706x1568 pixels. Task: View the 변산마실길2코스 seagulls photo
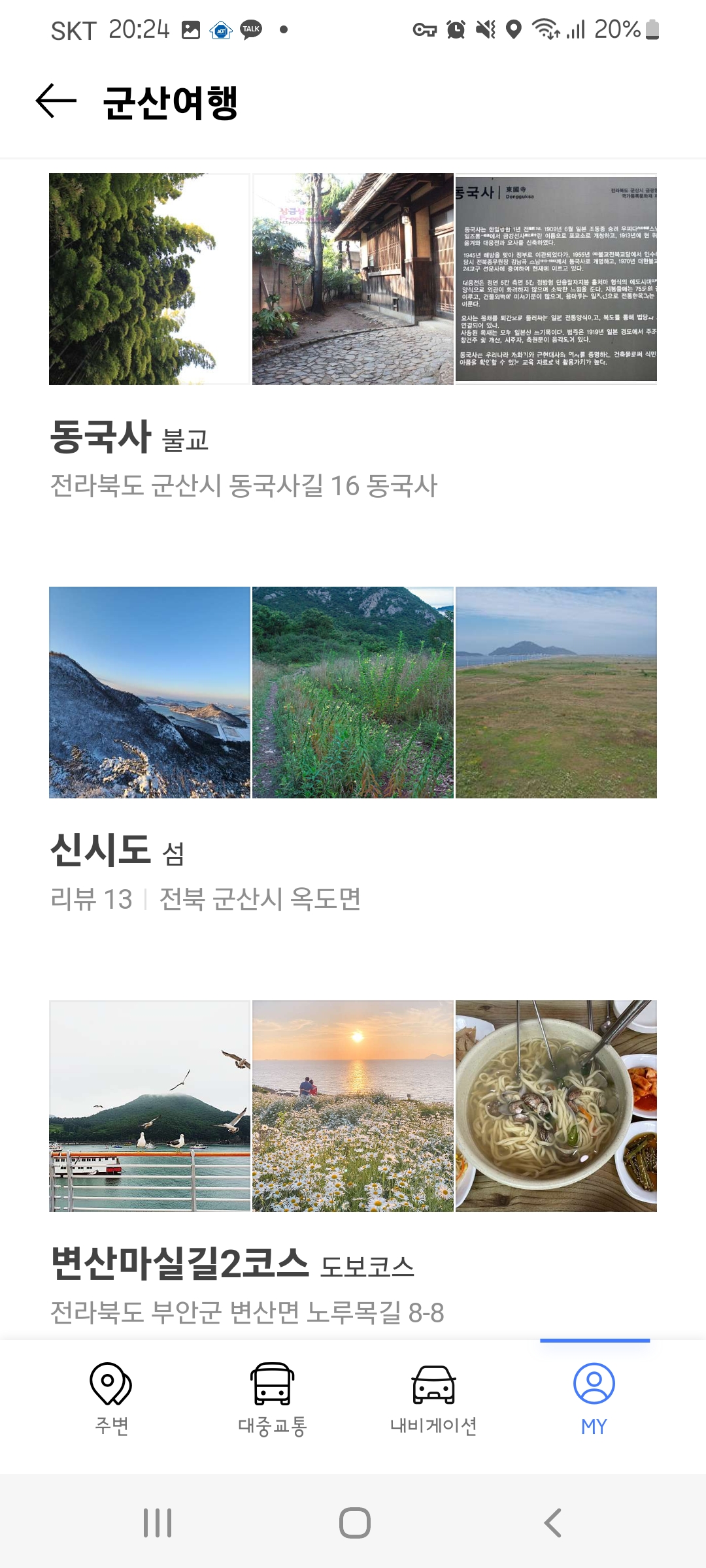[x=150, y=1106]
